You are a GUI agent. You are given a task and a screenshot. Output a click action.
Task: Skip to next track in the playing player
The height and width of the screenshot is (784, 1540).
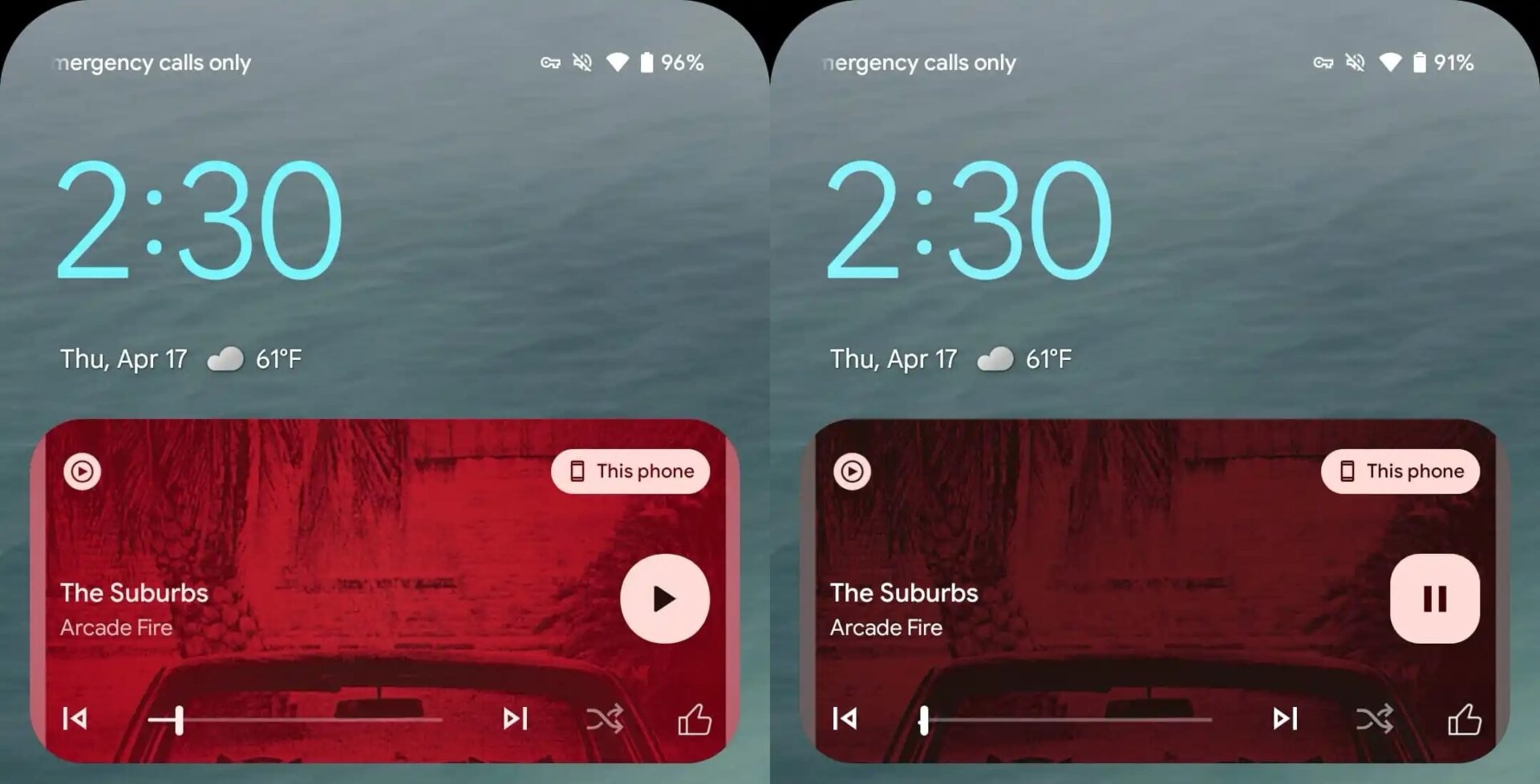pyautogui.click(x=1285, y=718)
